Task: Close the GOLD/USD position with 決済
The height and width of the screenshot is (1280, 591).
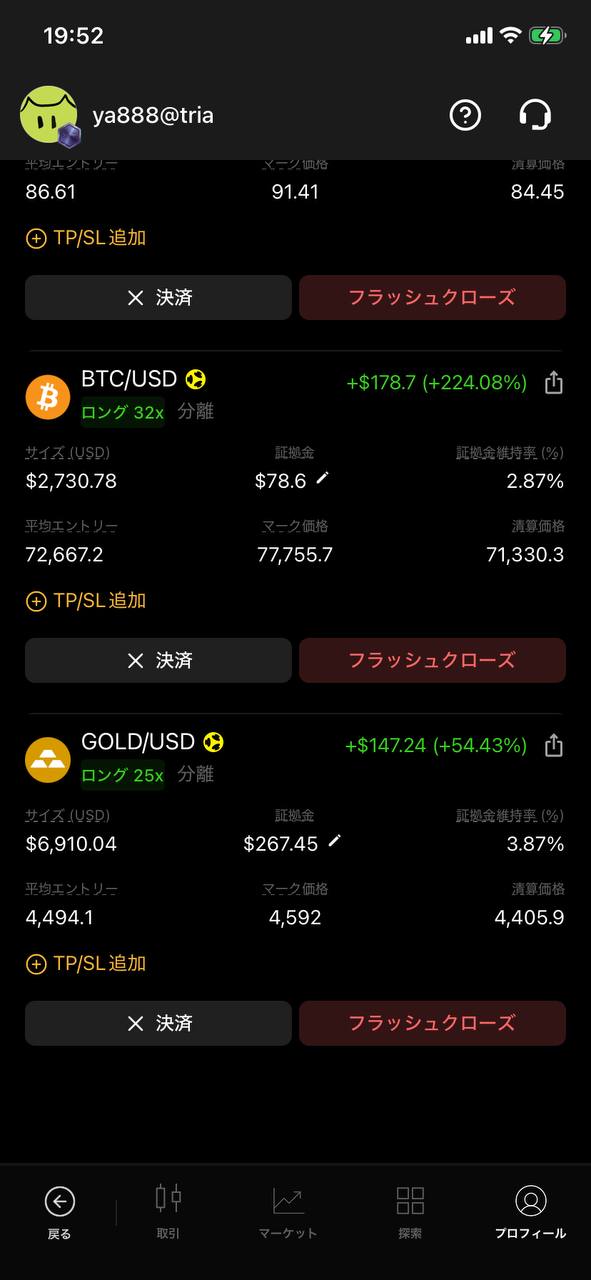Action: (158, 1023)
